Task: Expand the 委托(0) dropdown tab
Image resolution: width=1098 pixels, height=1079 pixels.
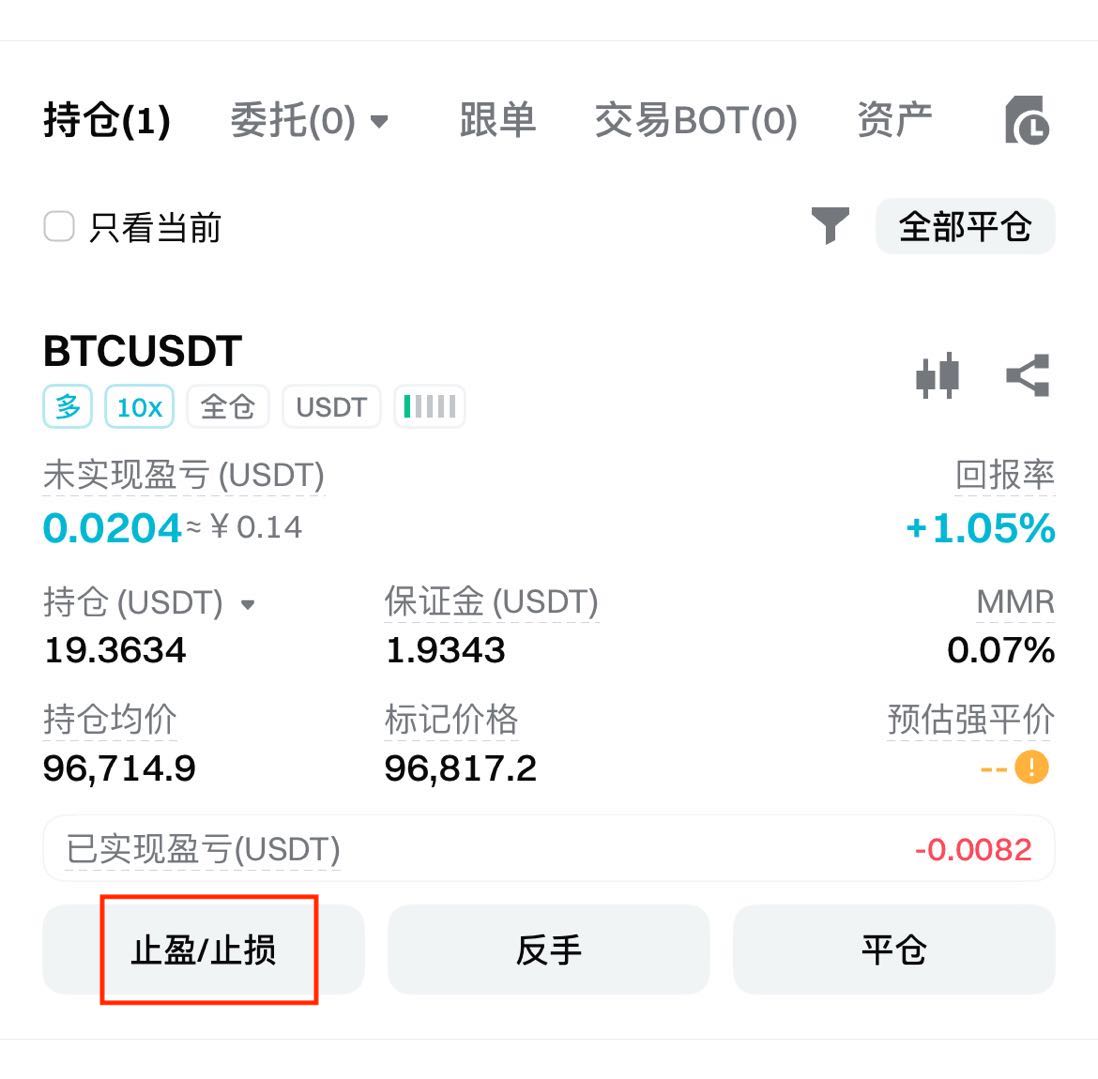Action: point(309,121)
